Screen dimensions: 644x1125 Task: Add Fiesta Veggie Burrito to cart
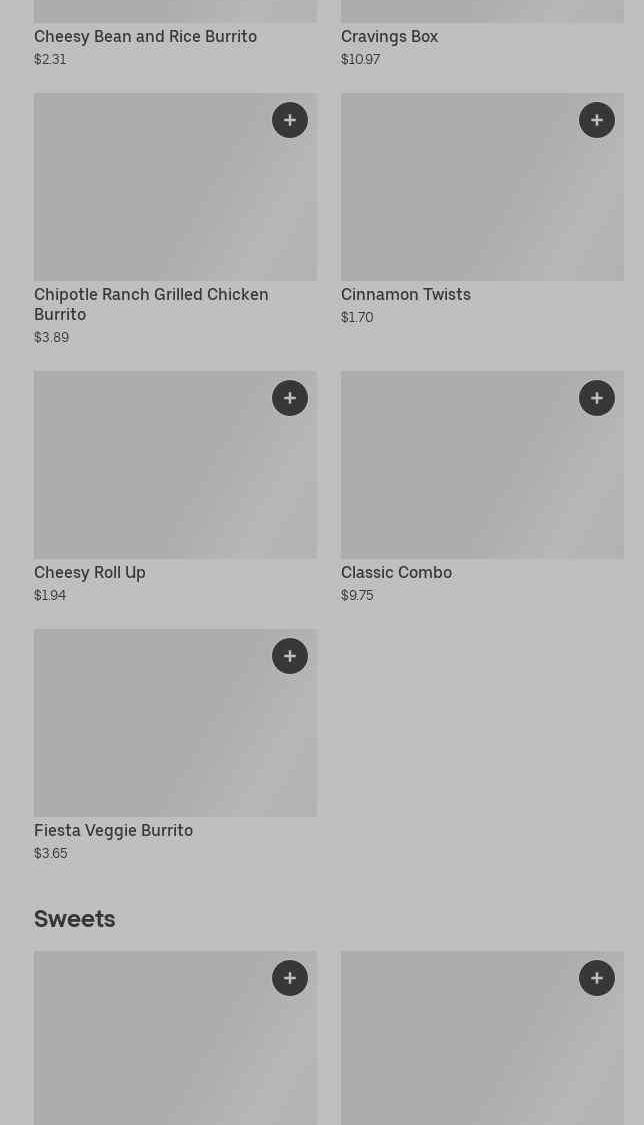pyautogui.click(x=290, y=656)
